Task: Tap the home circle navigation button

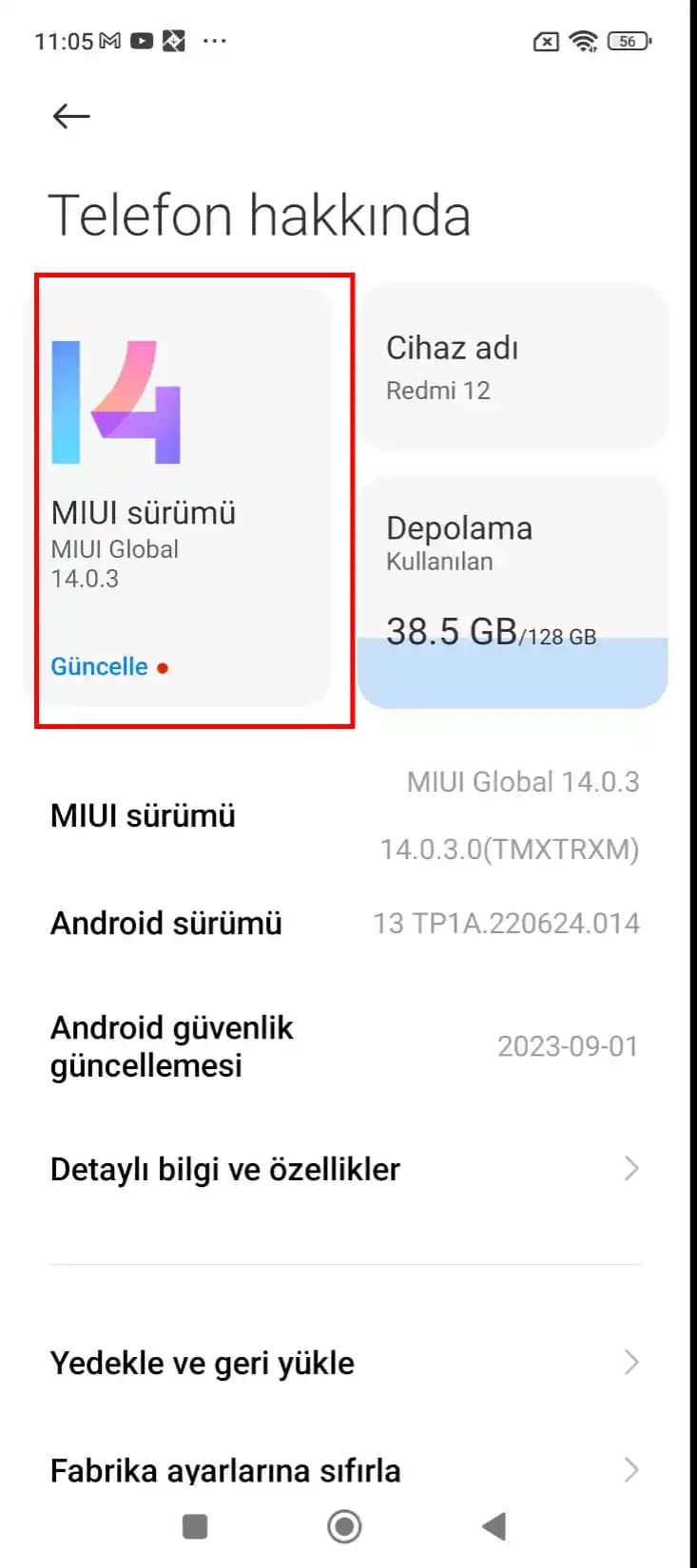Action: coord(344,1527)
